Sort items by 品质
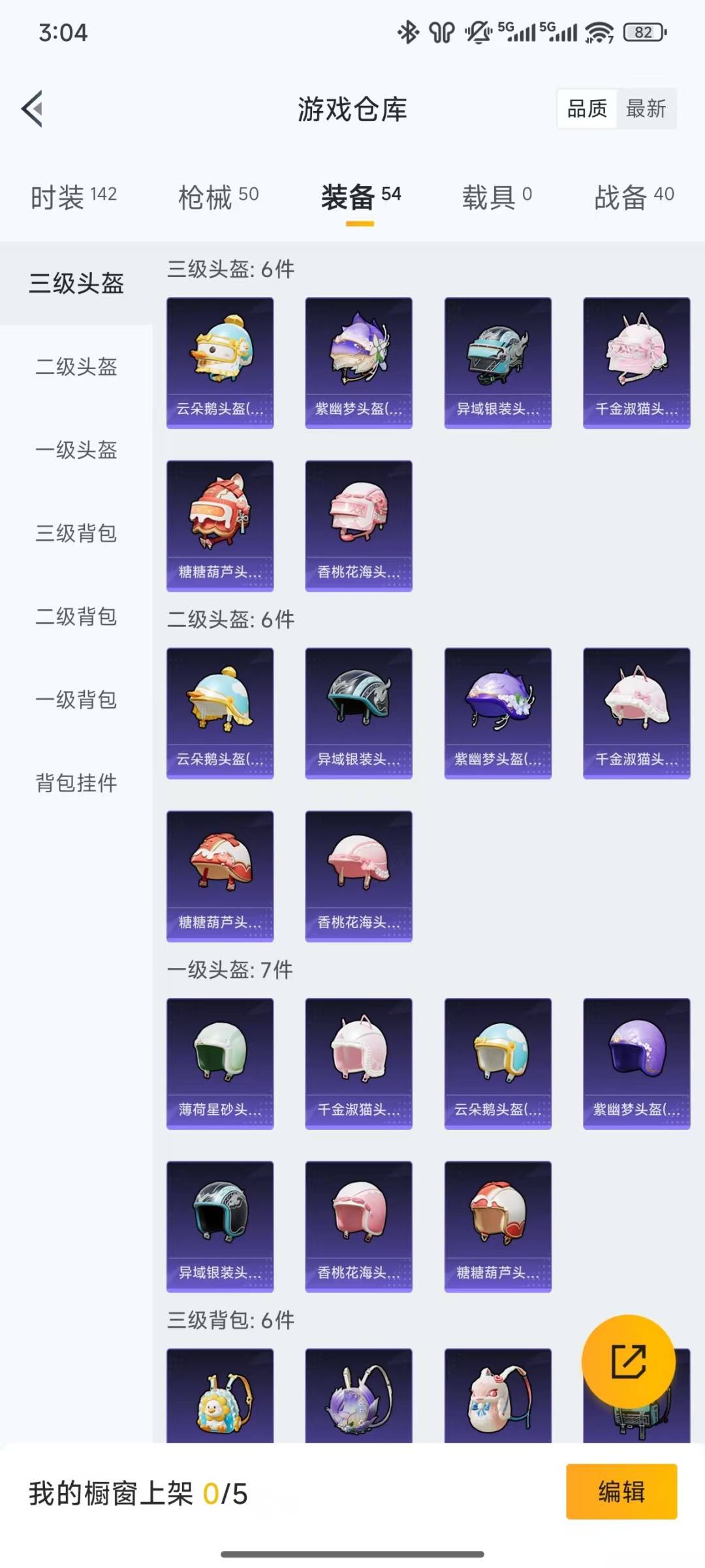Viewport: 705px width, 1568px height. coord(587,108)
